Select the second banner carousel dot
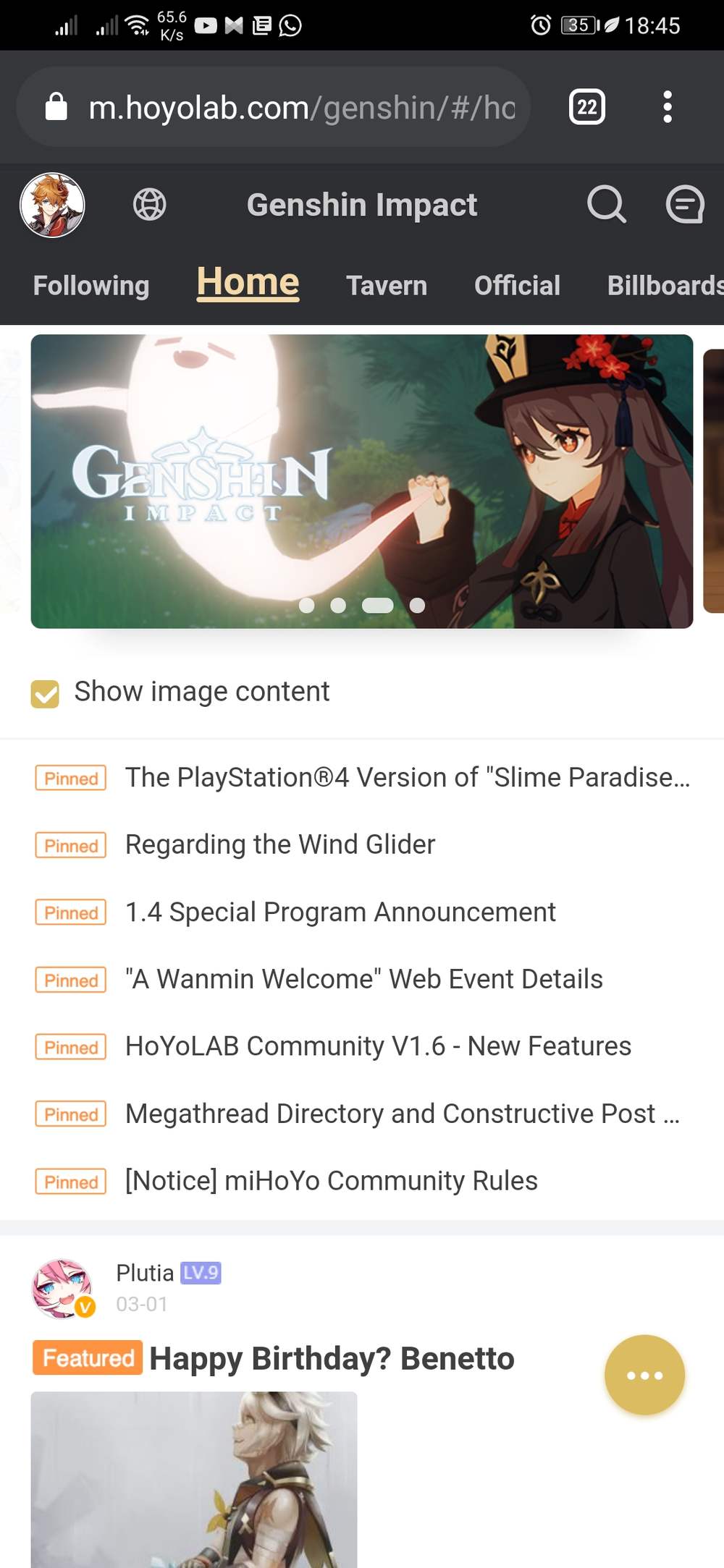This screenshot has width=724, height=1568. 337,606
